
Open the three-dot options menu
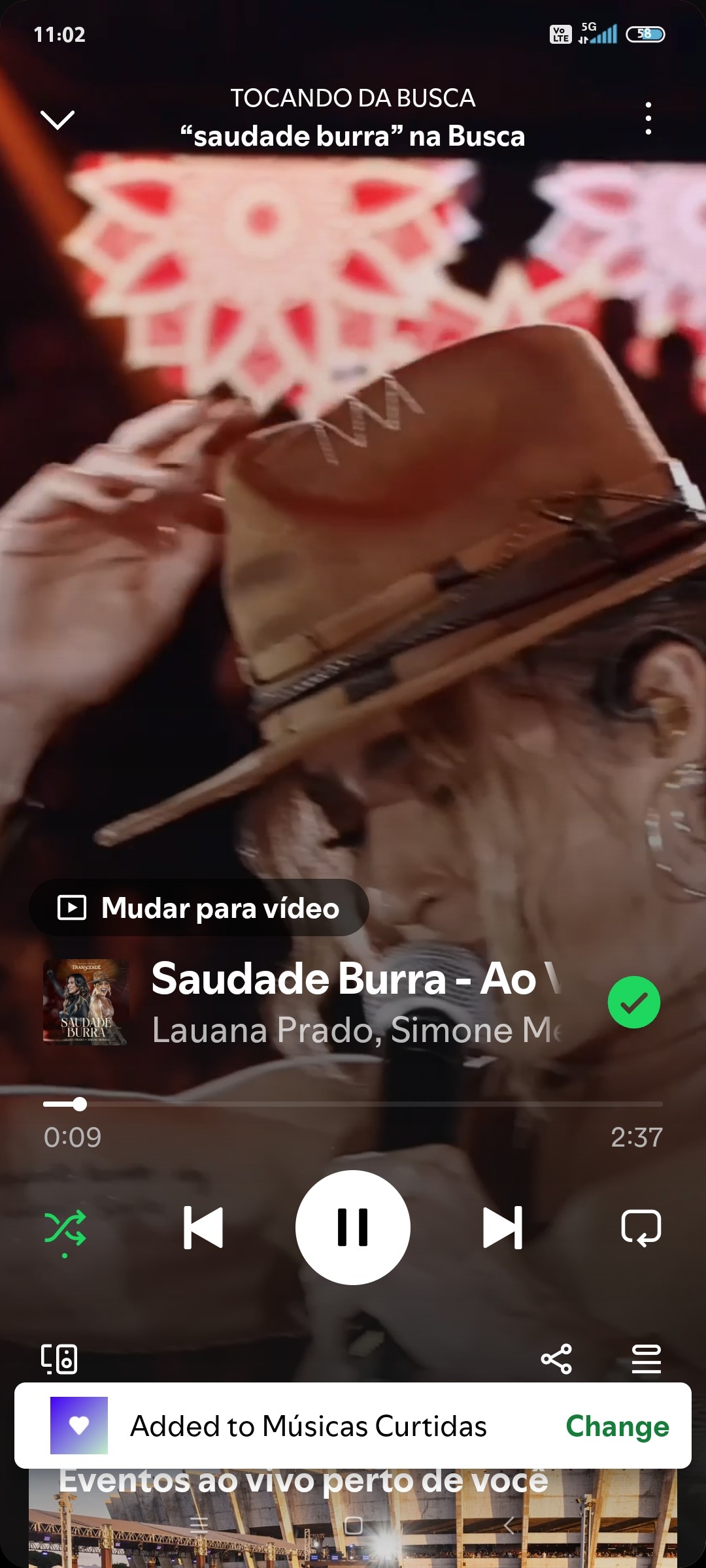pos(648,118)
